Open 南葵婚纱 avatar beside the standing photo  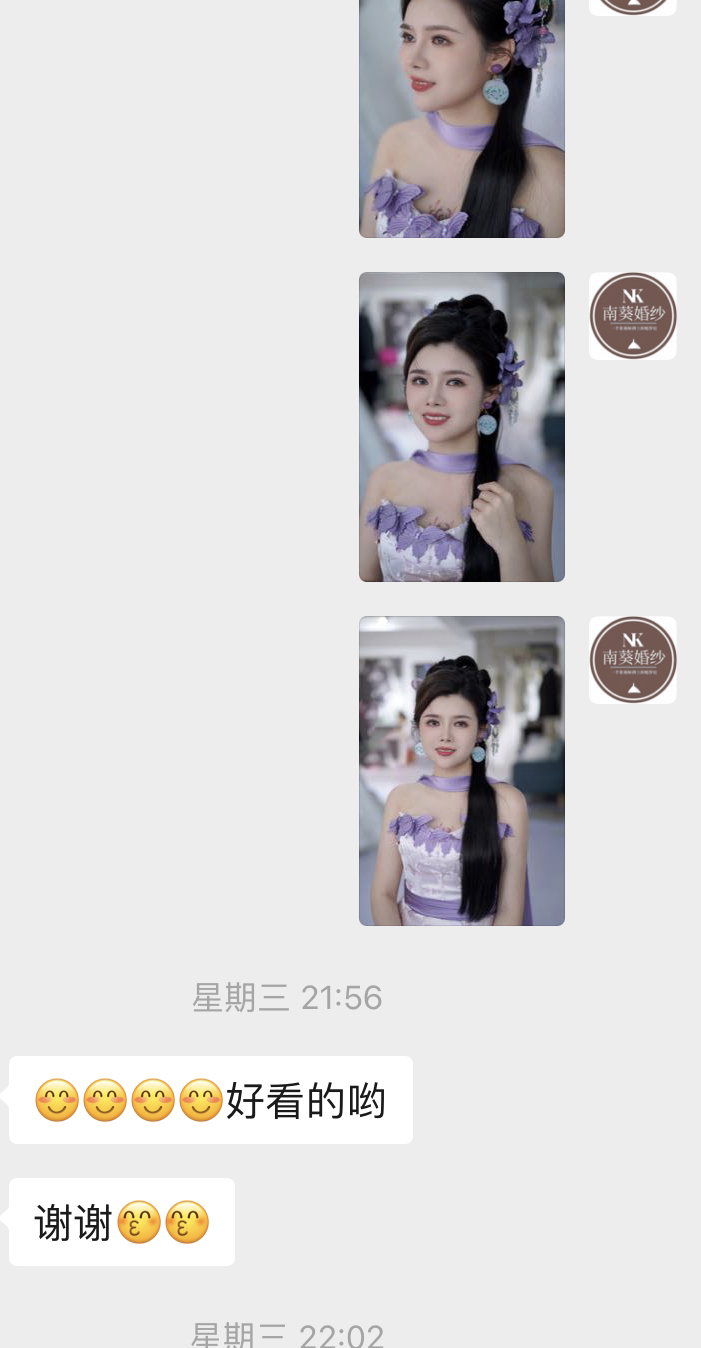pos(632,660)
